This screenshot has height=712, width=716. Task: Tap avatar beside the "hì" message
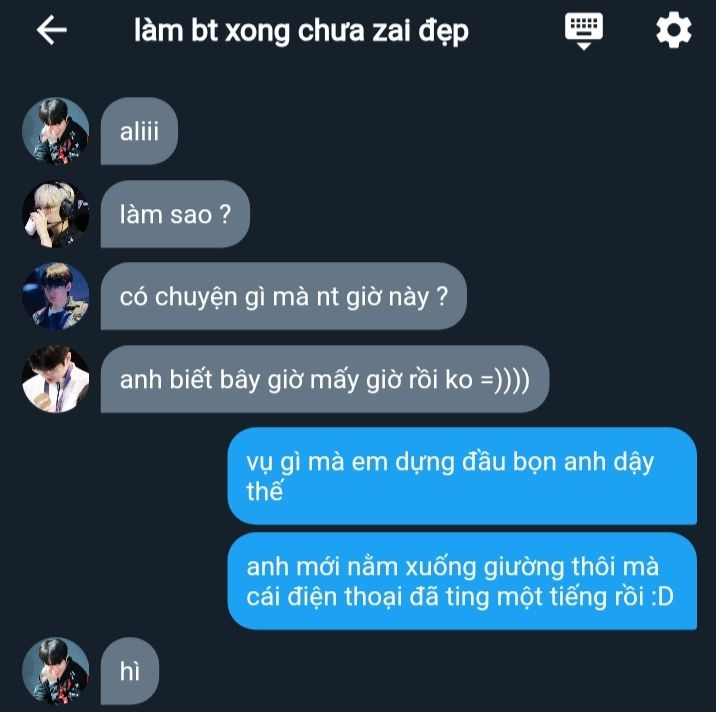[x=56, y=671]
